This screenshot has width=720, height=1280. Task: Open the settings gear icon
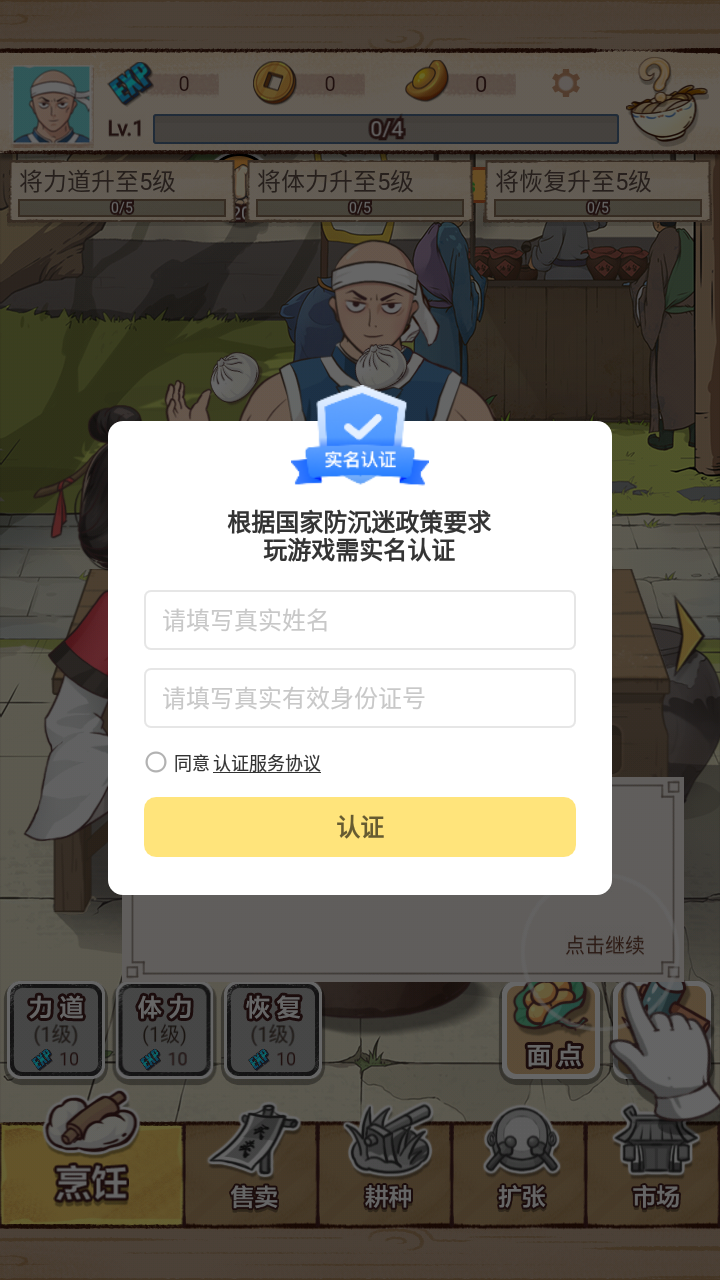[565, 85]
